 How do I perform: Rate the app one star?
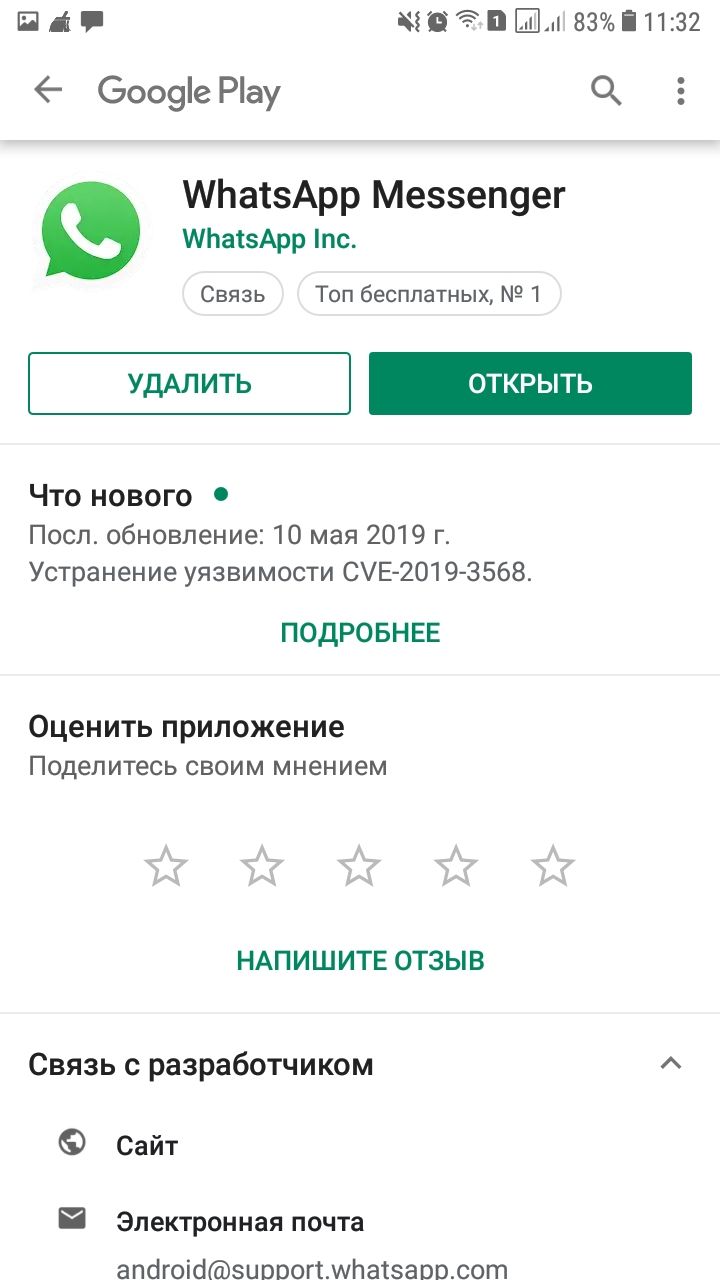pyautogui.click(x=166, y=865)
